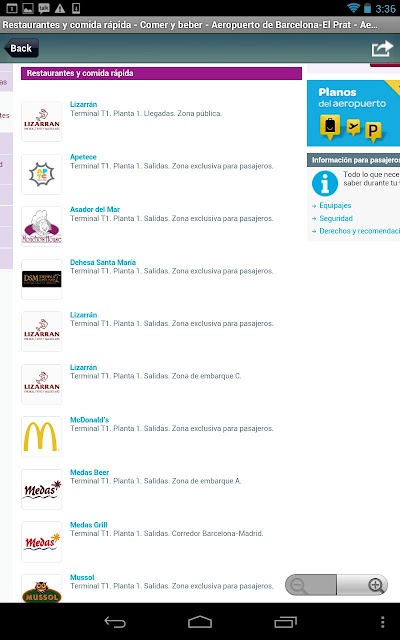The image size is (400, 640).
Task: Tap the McDonald's logo thumbnail
Action: (x=41, y=436)
